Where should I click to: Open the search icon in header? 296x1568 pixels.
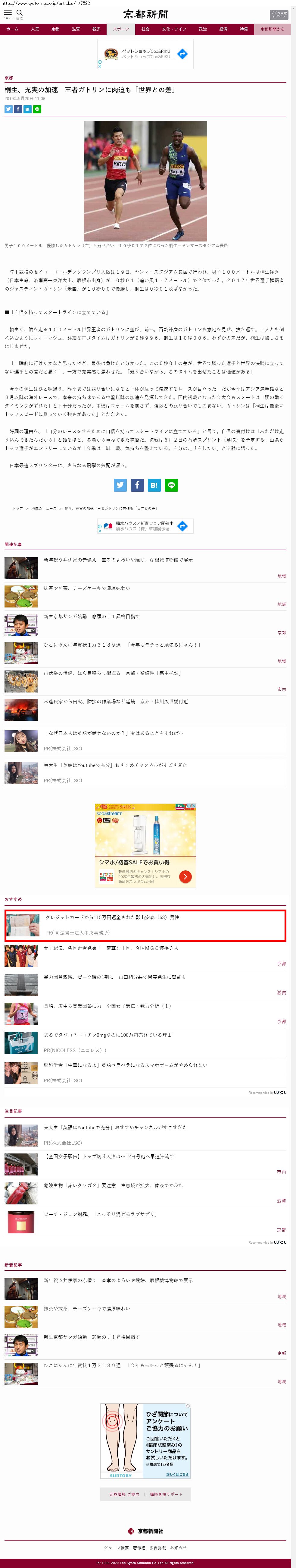pyautogui.click(x=20, y=13)
